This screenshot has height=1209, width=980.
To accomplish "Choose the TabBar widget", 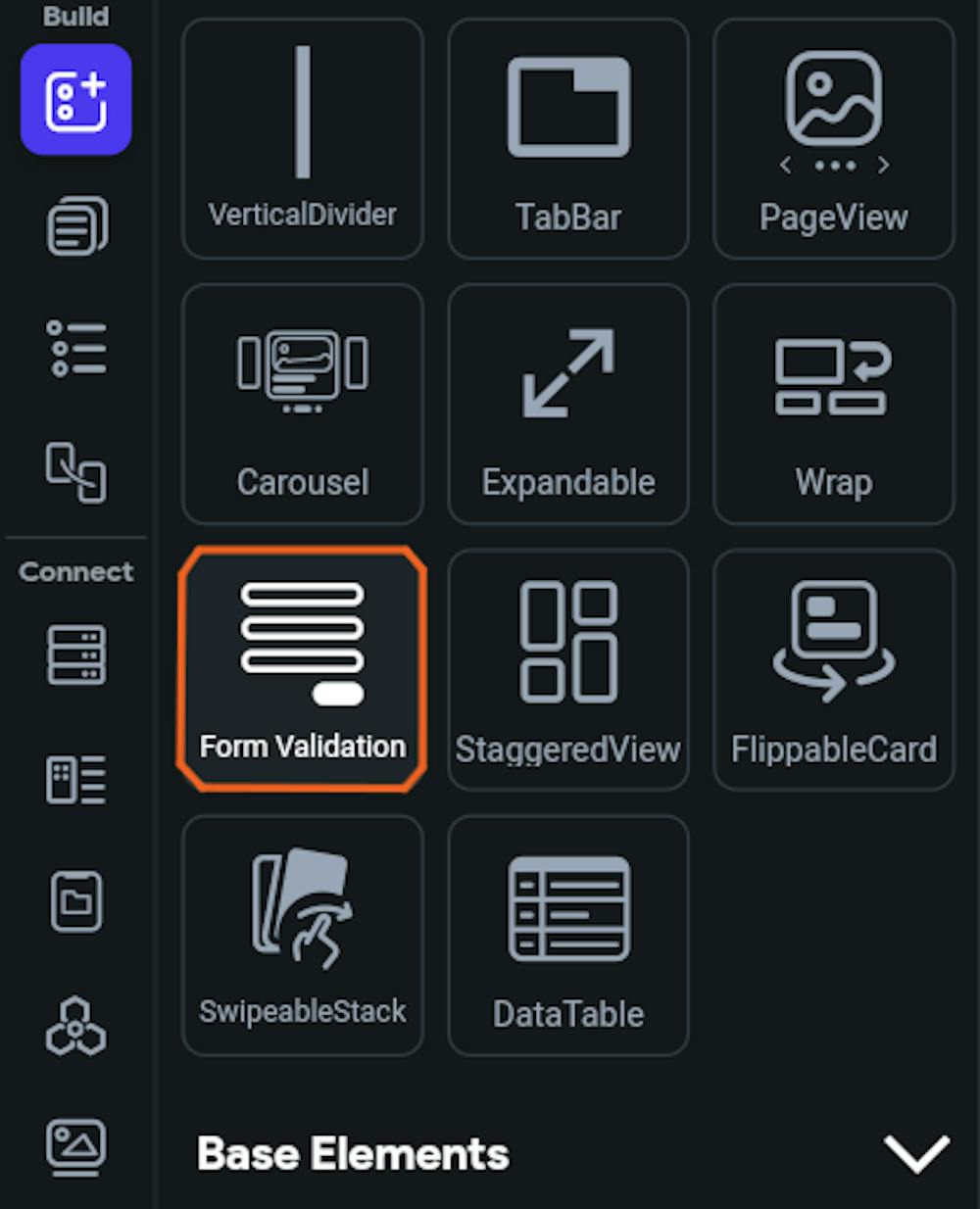I will [x=567, y=138].
